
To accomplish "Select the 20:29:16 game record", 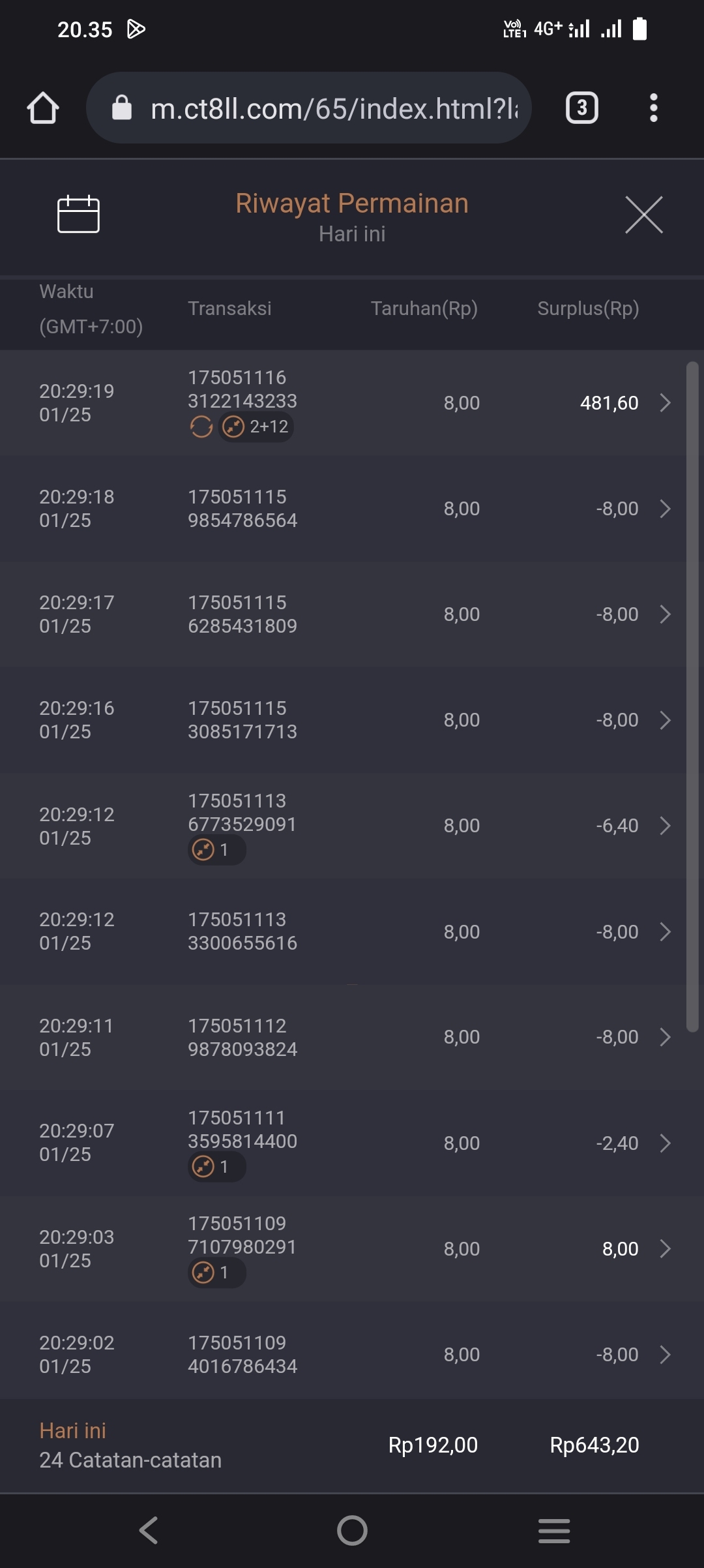I will tap(352, 720).
